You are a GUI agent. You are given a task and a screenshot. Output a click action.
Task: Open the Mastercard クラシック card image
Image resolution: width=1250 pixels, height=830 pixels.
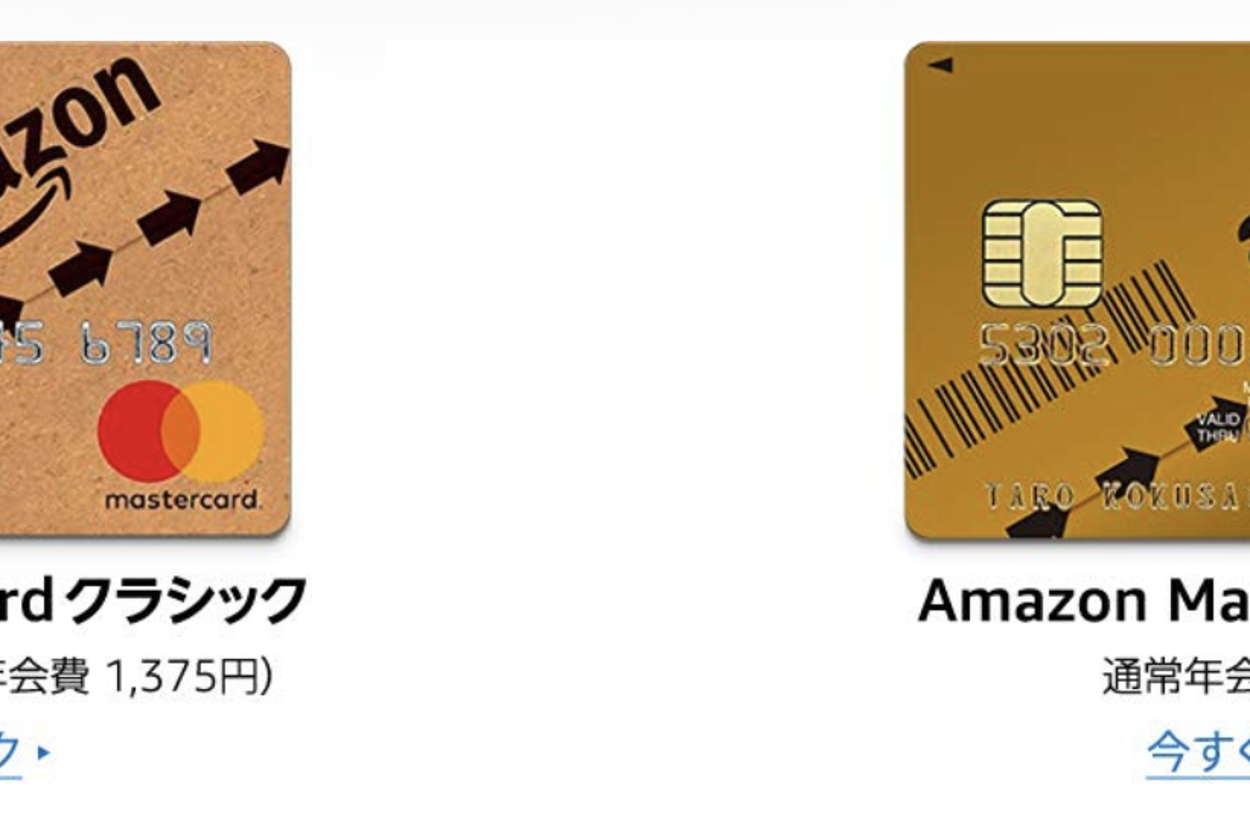pos(145,290)
